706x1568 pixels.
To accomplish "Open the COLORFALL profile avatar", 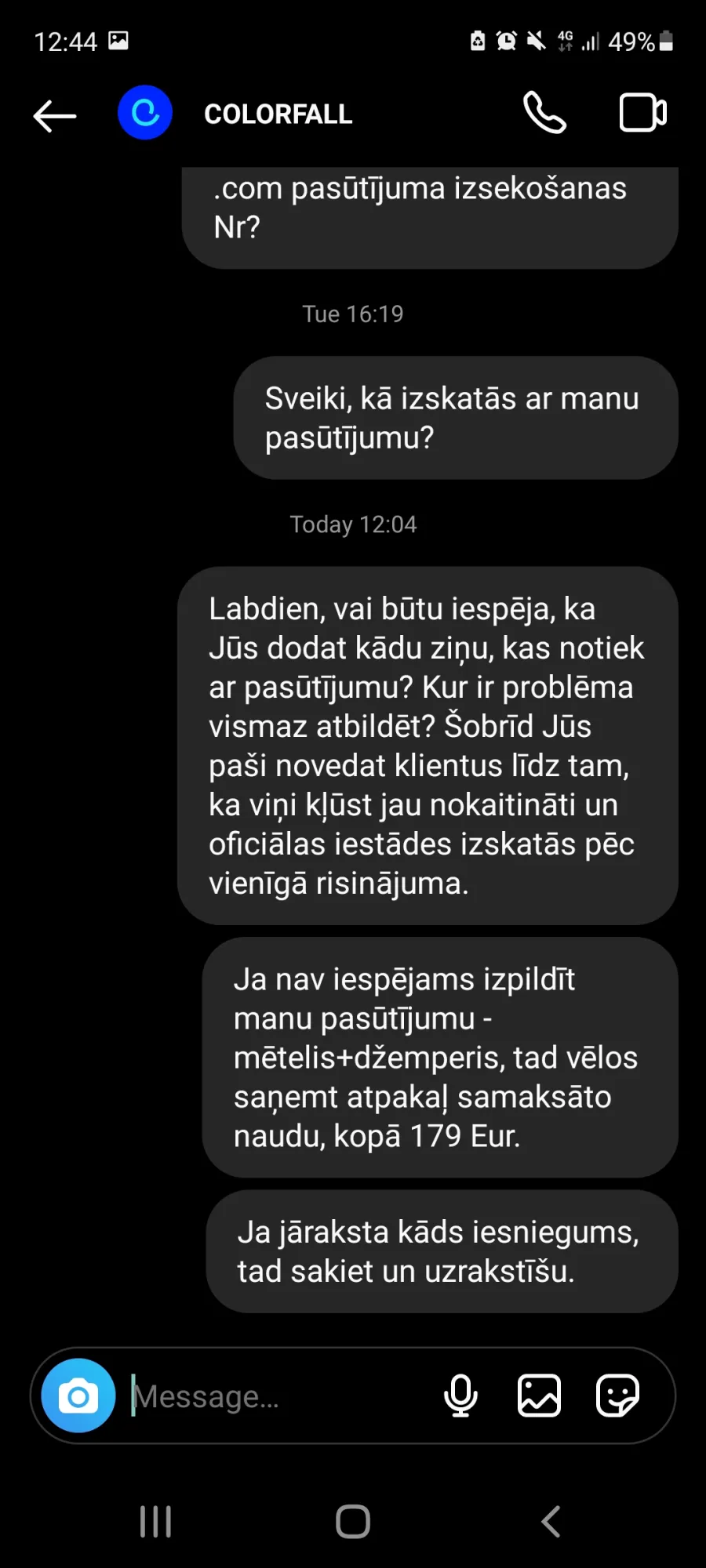I will (145, 113).
